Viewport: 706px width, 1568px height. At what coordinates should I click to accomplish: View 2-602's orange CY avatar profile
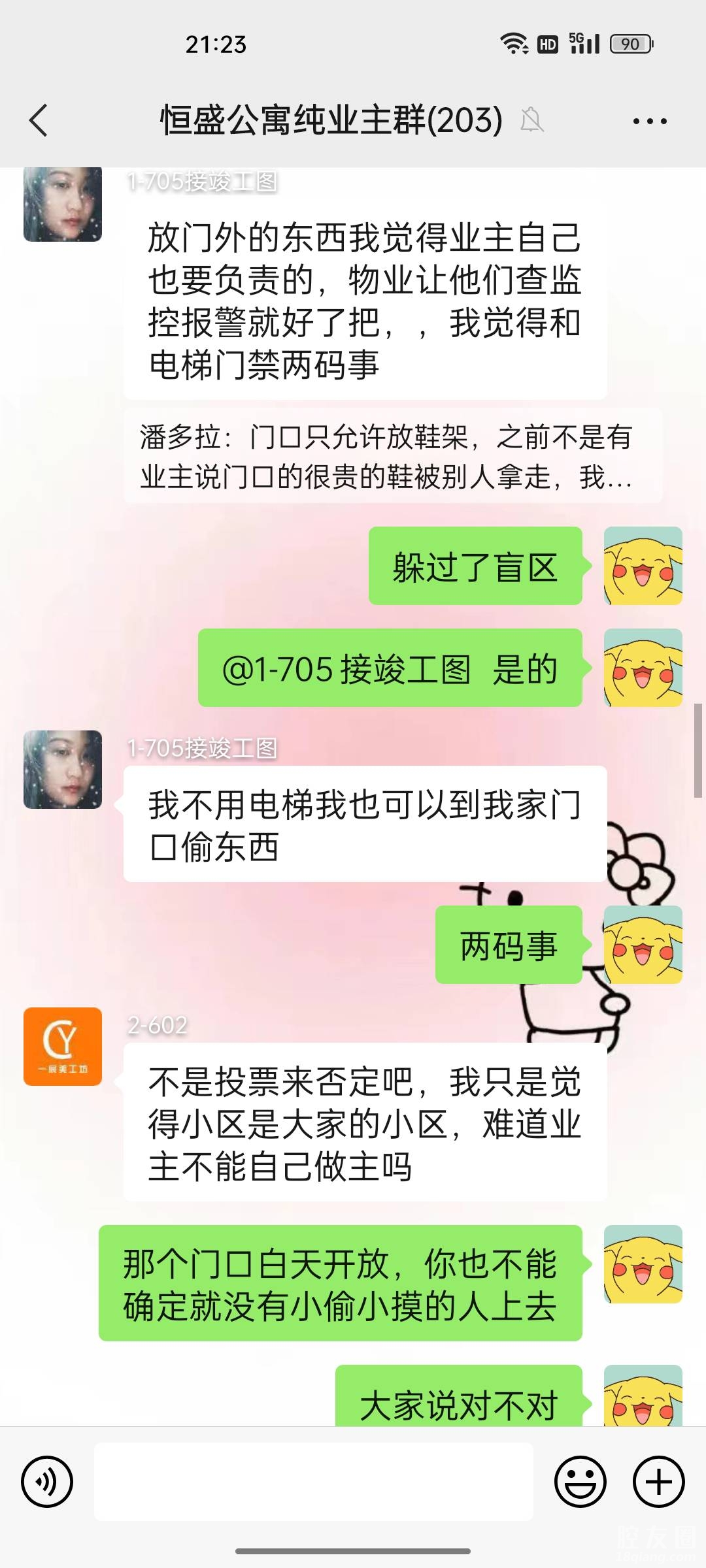(63, 1047)
